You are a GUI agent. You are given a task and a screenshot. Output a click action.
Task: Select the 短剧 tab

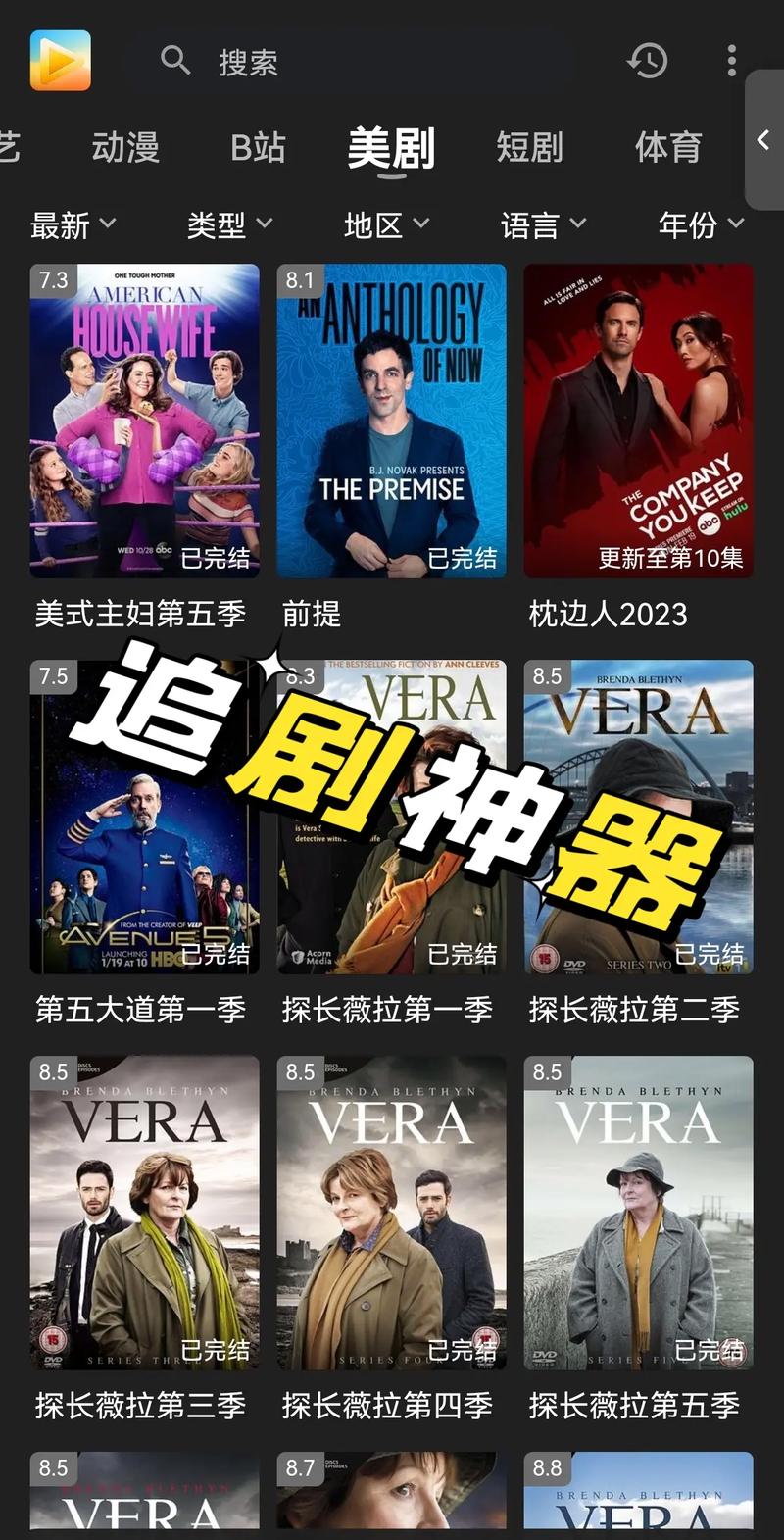coord(529,147)
